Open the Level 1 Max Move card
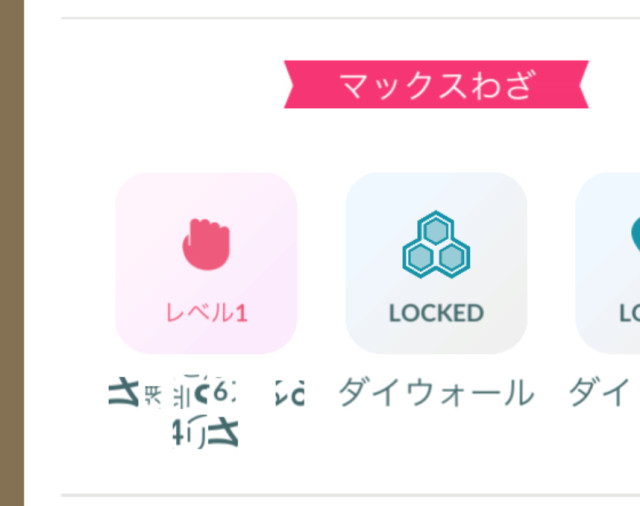The image size is (640, 506). click(206, 263)
